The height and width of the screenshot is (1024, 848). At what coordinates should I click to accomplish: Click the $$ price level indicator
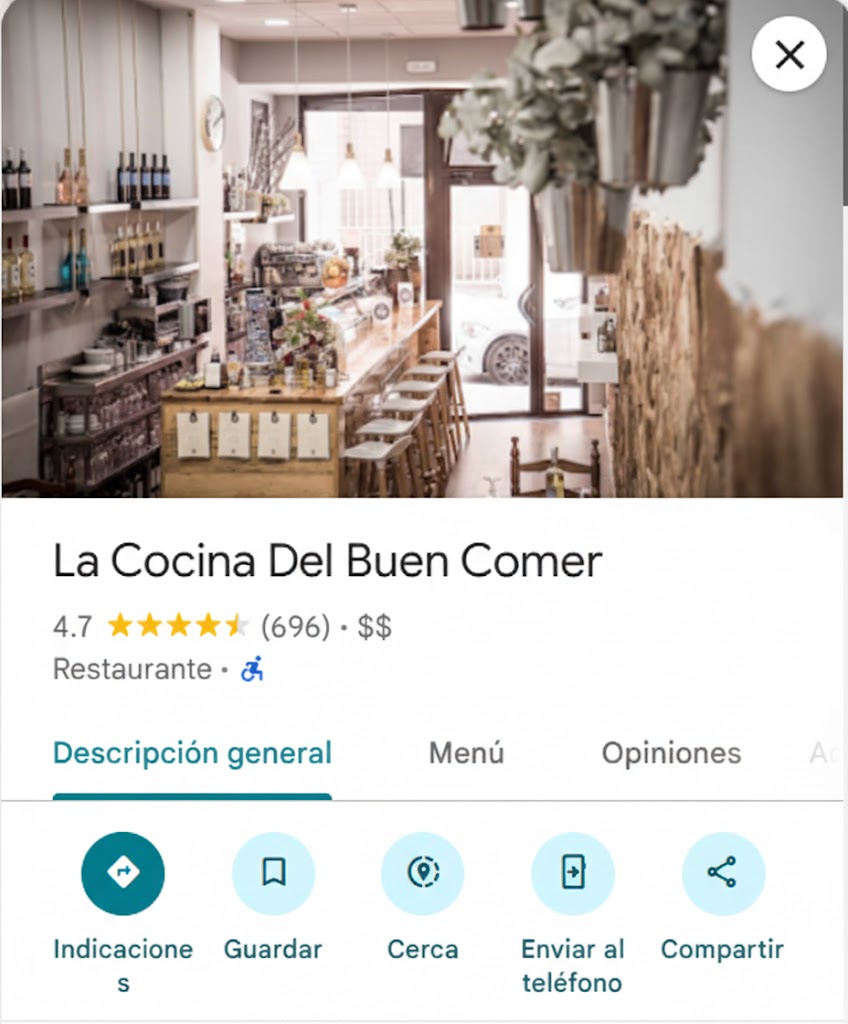point(376,626)
